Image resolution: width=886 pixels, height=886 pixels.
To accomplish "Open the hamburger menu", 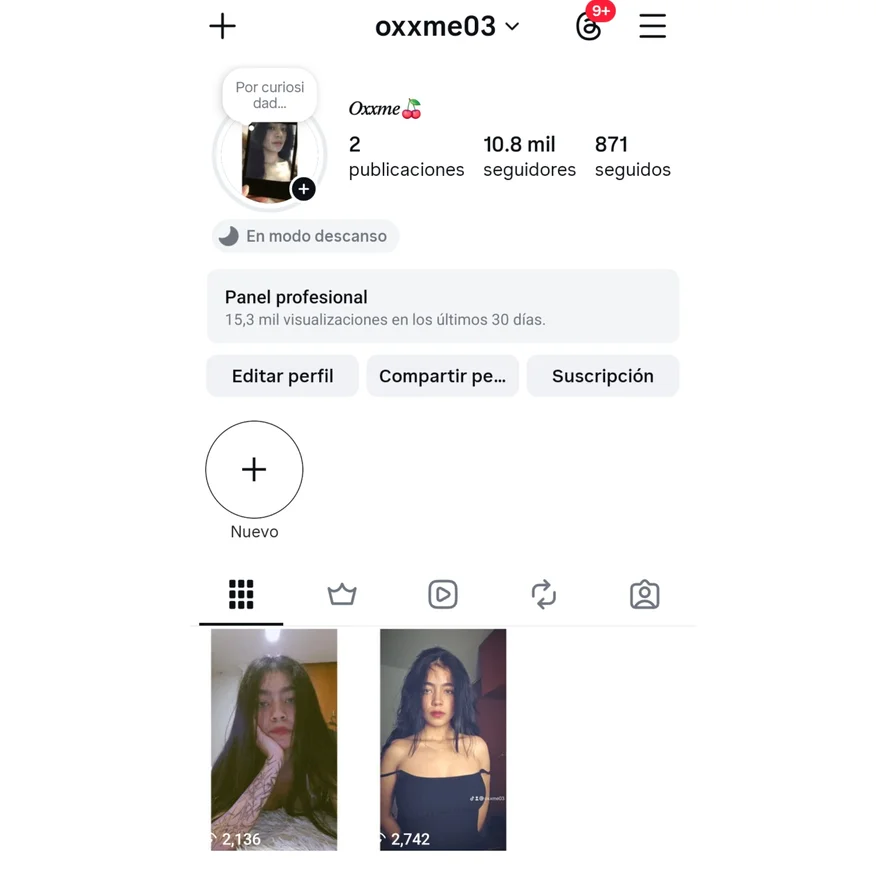I will pos(652,26).
